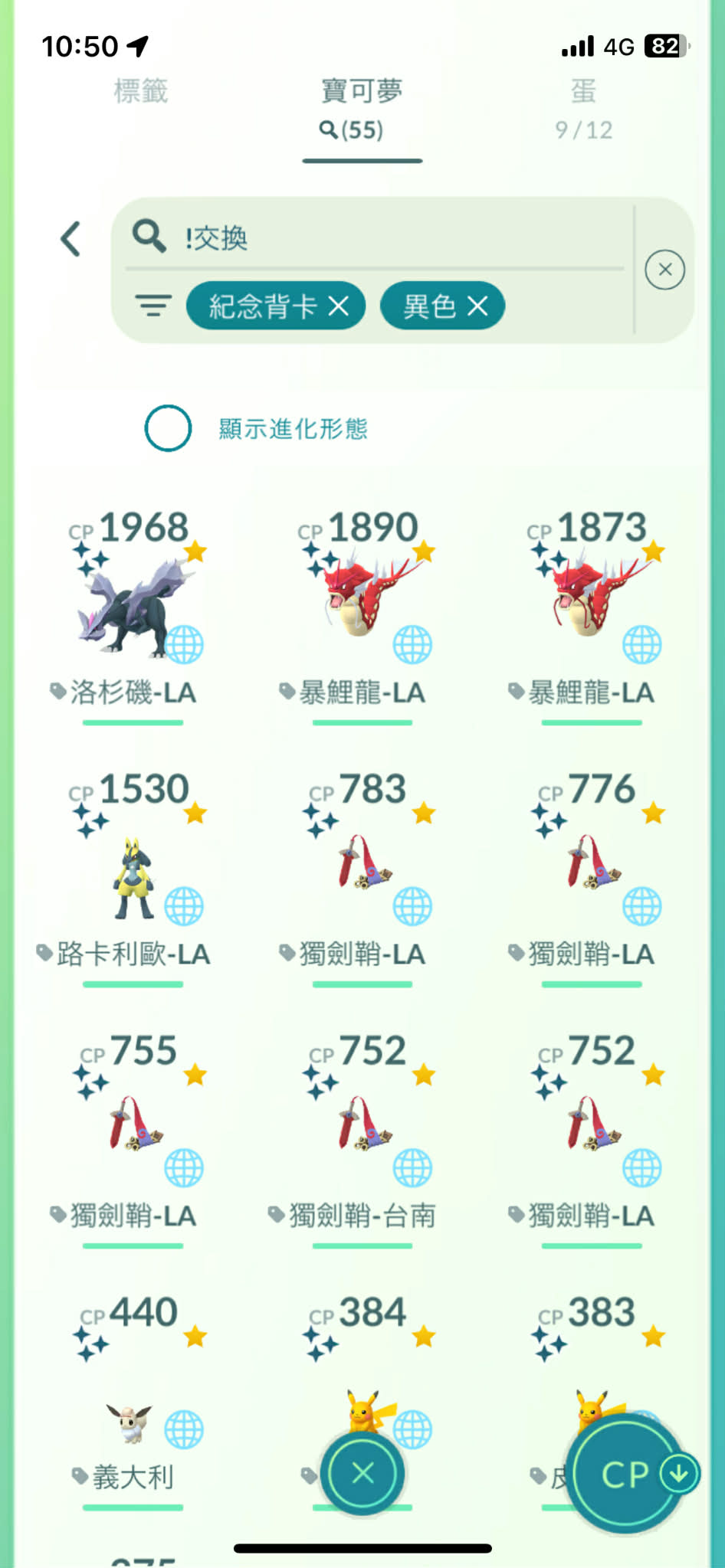Go back using the left arrow

(71, 239)
